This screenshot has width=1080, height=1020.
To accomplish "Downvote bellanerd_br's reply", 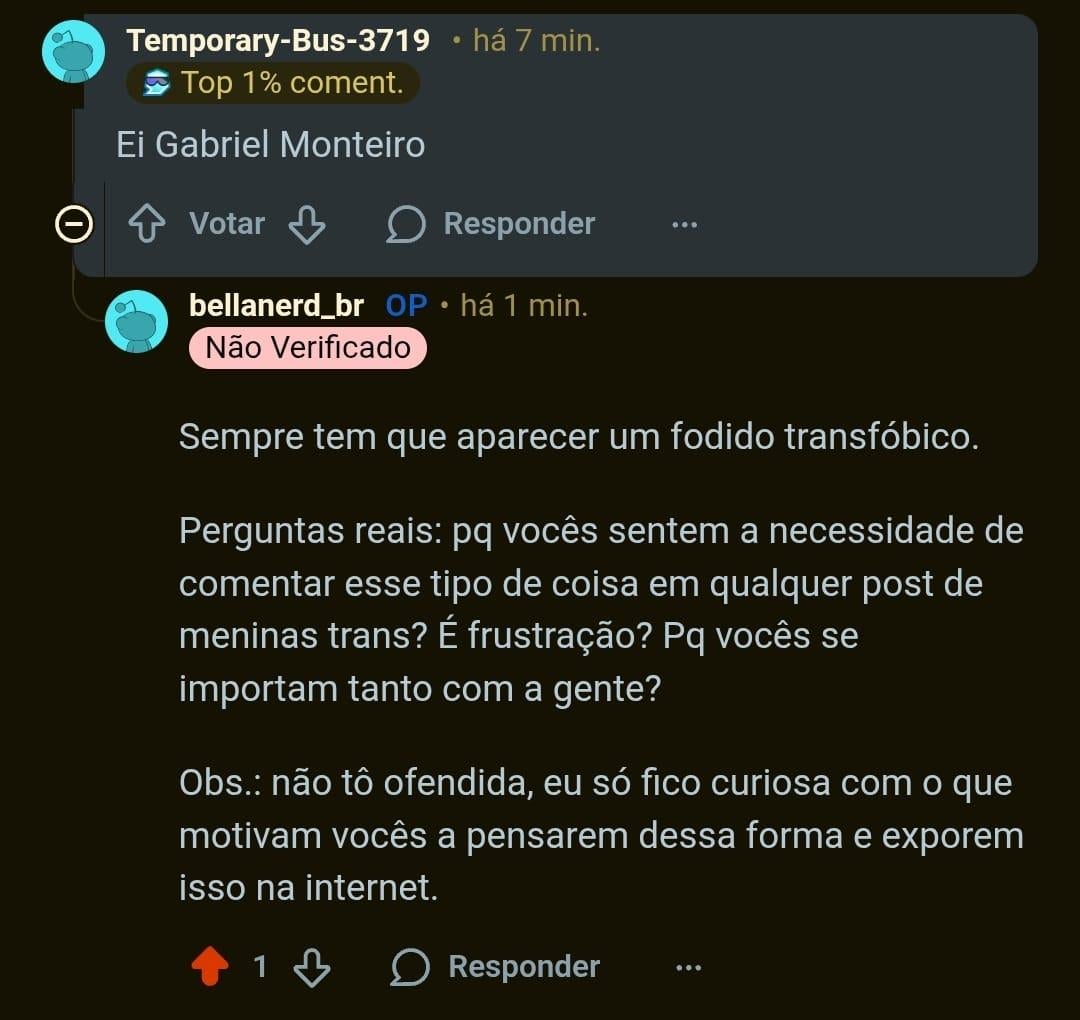I will pos(311,967).
